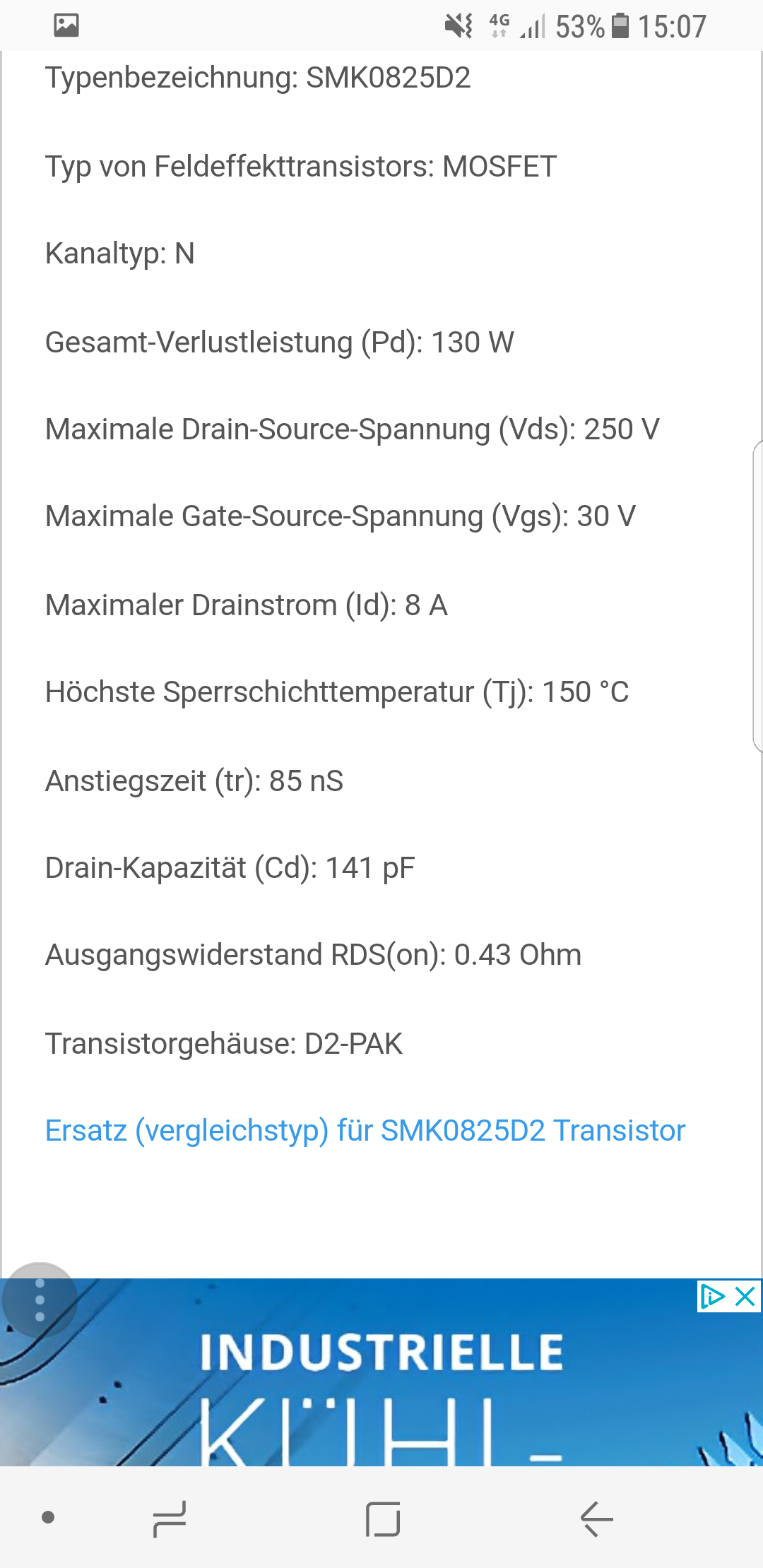763x1568 pixels.
Task: Open recent apps from the navigation bar
Action: point(170,1519)
